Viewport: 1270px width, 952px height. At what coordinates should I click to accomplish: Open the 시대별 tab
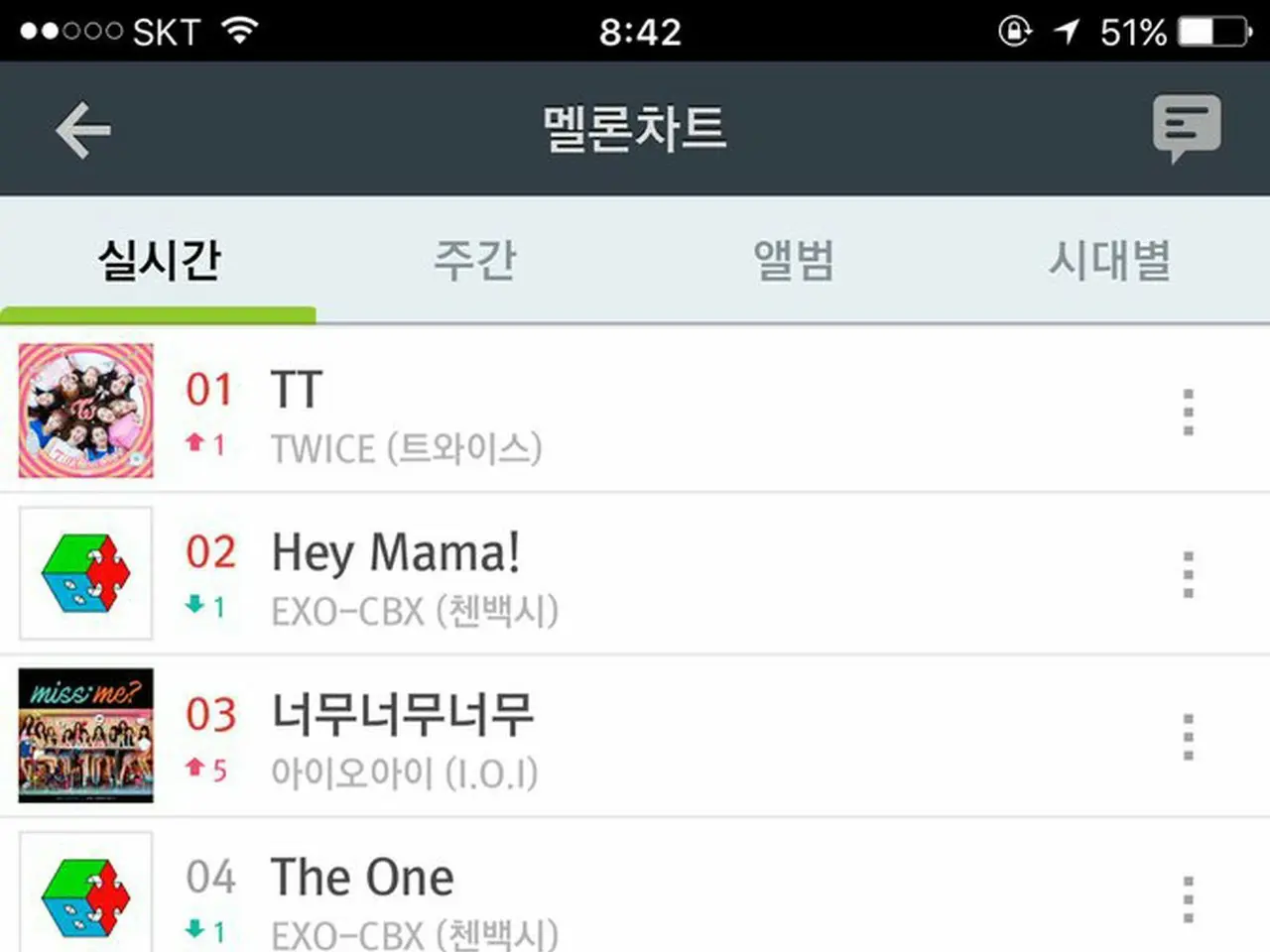[x=1109, y=261]
